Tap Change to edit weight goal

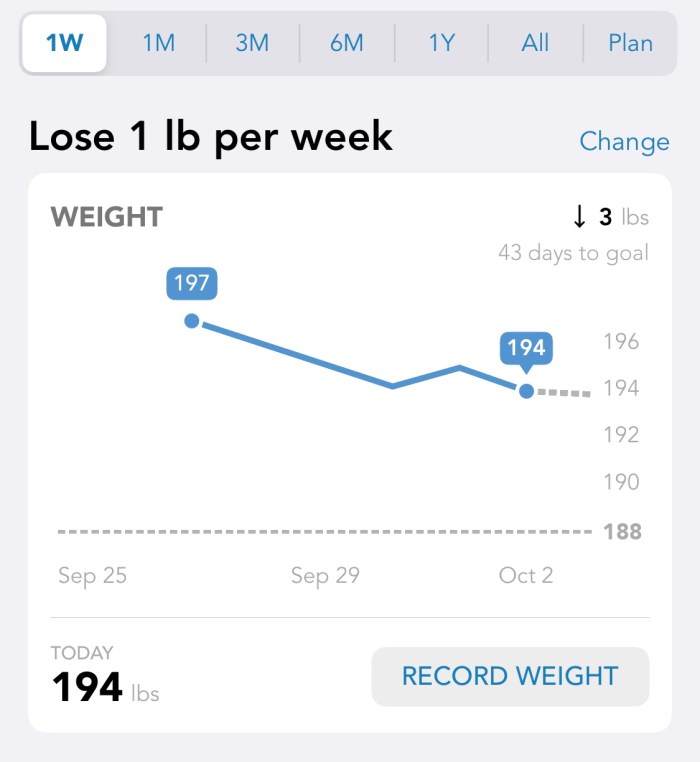coord(624,142)
